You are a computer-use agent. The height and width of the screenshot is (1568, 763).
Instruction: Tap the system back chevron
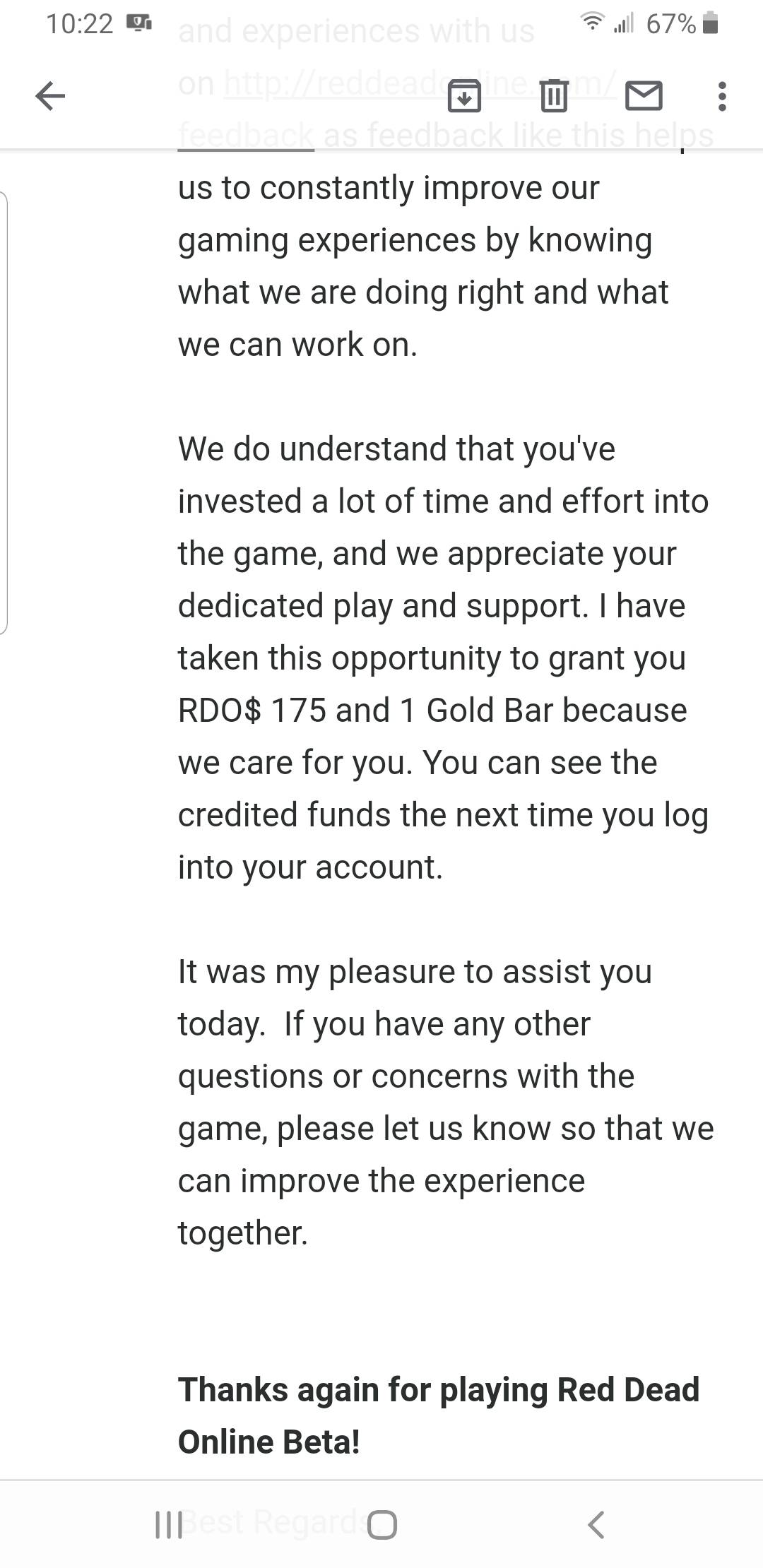[596, 1524]
